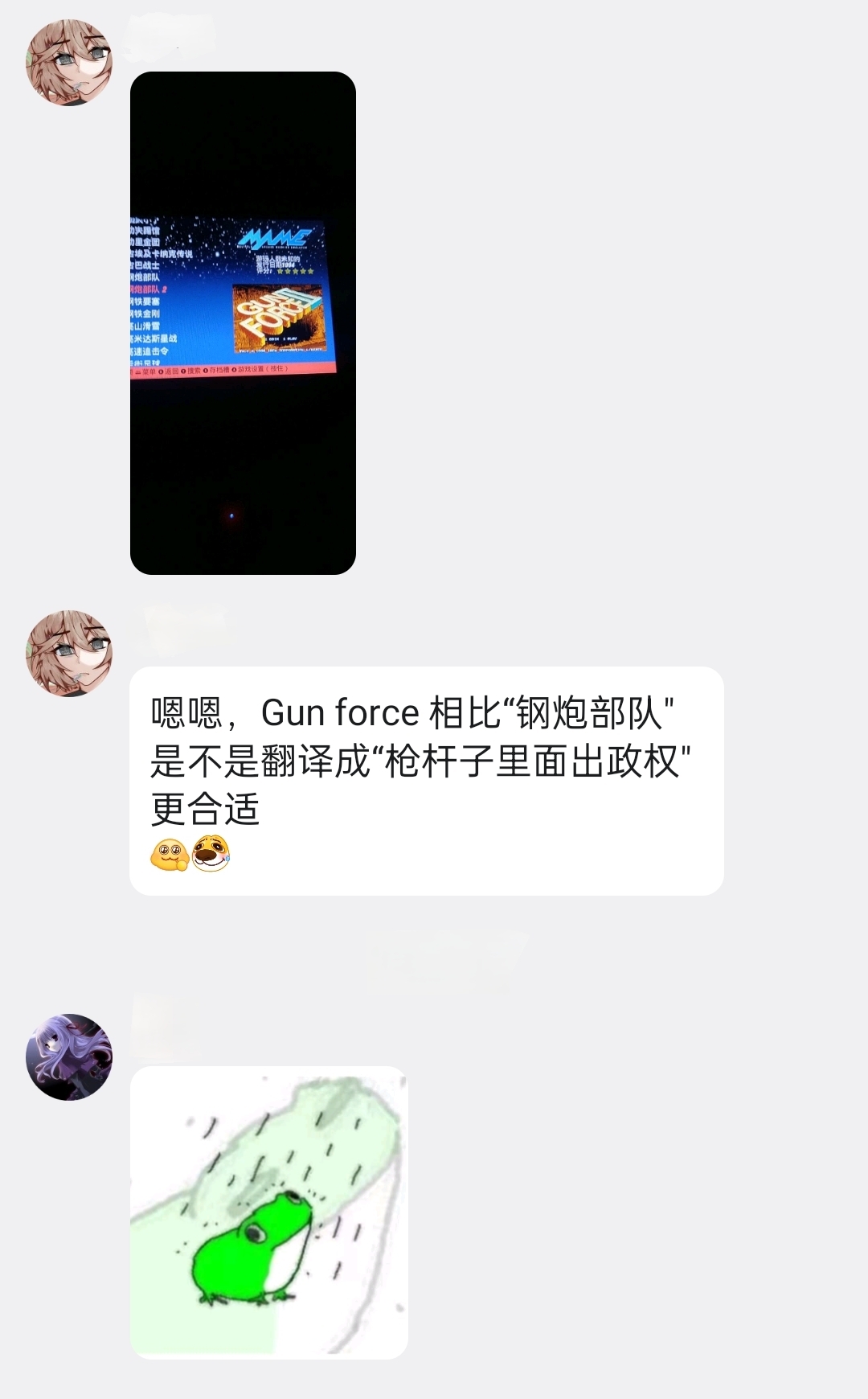The width and height of the screenshot is (868, 1399).
Task: Tap the avatar beside the Gun force text message
Action: point(69,653)
